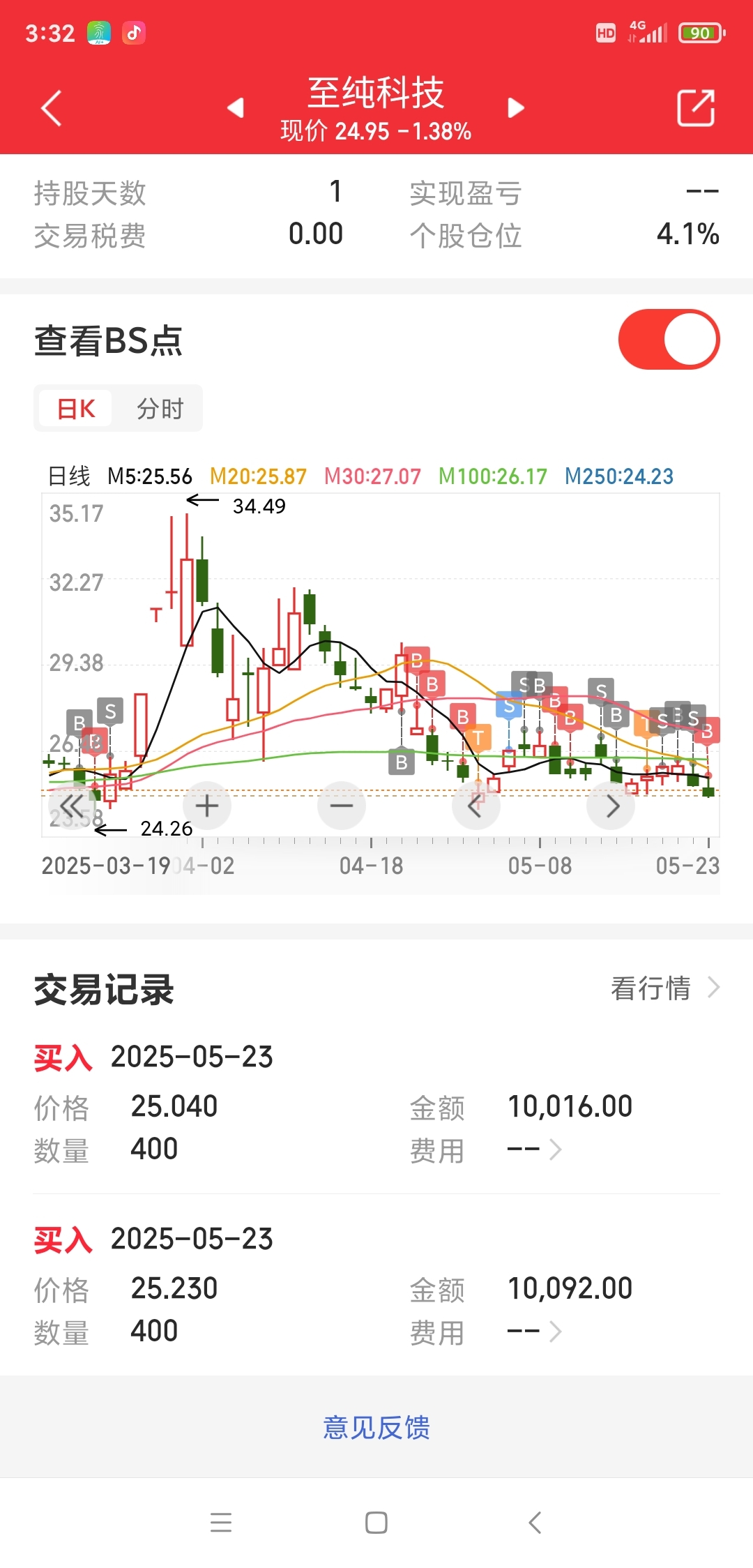This screenshot has width=753, height=1568.
Task: Open 意见反馈 feedback link
Action: [376, 1427]
